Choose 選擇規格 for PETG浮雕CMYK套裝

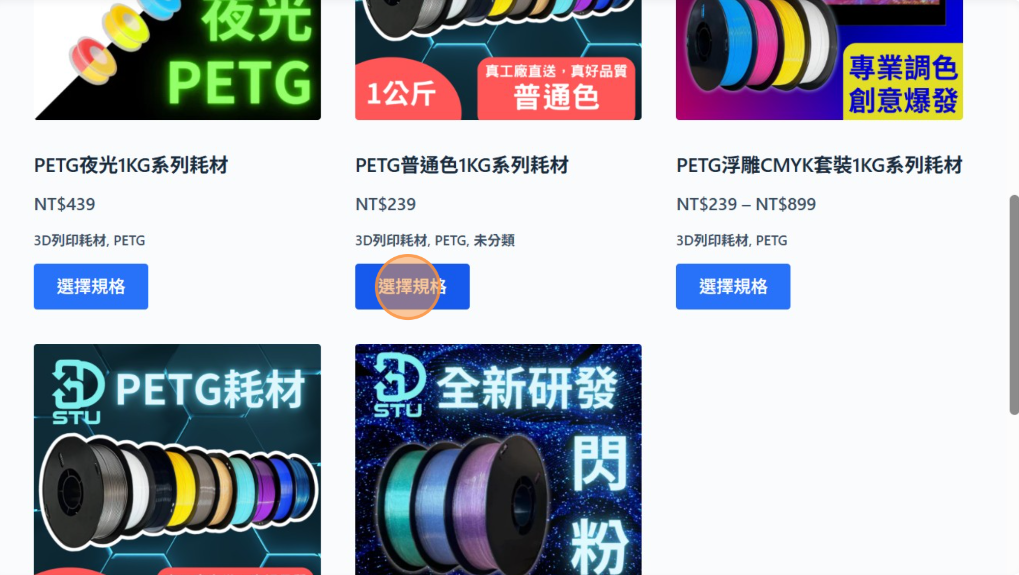pos(733,286)
